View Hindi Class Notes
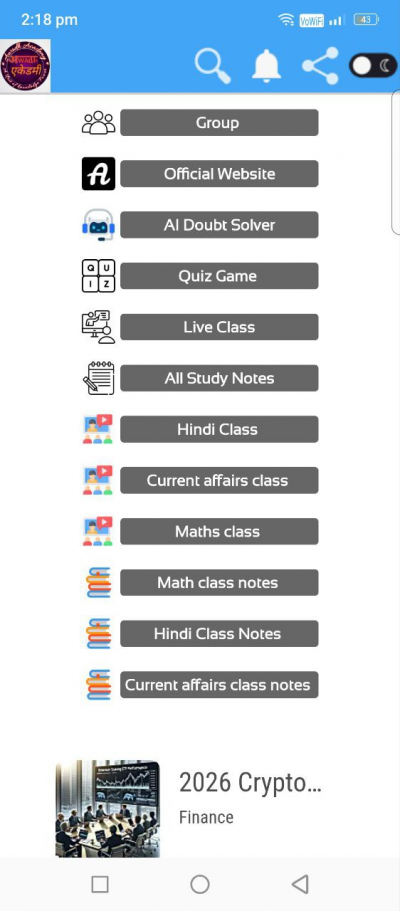400x911 pixels. tap(219, 634)
